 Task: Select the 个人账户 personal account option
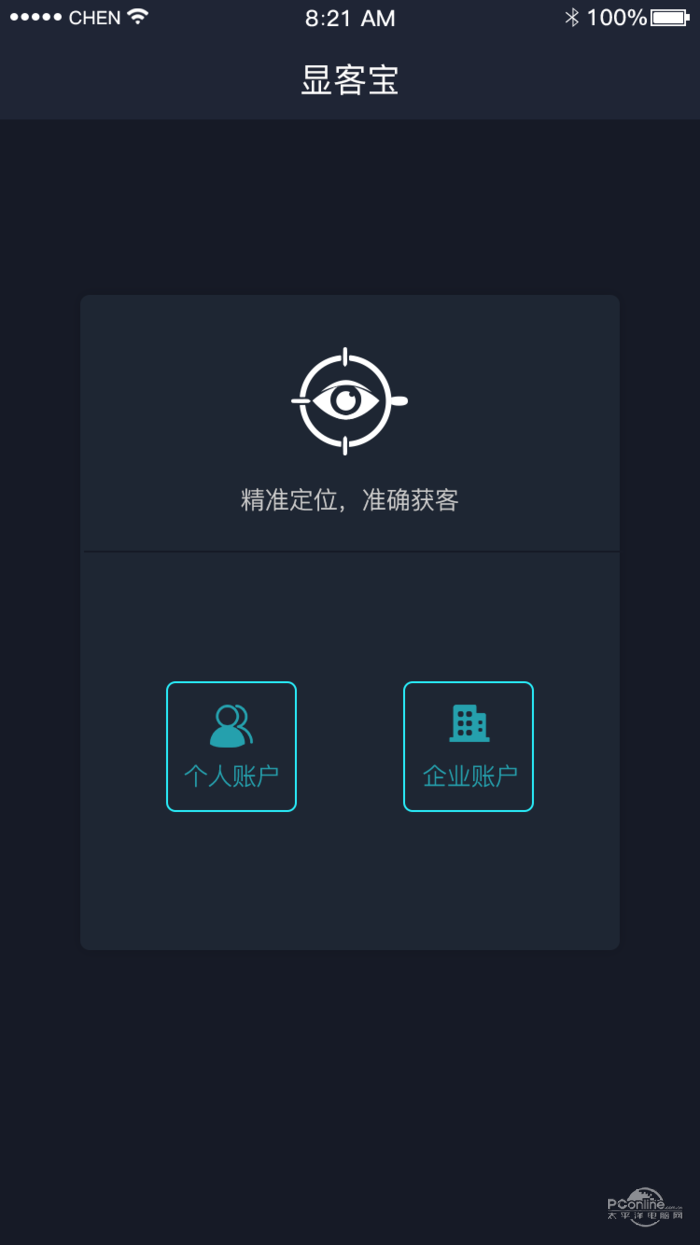point(231,746)
